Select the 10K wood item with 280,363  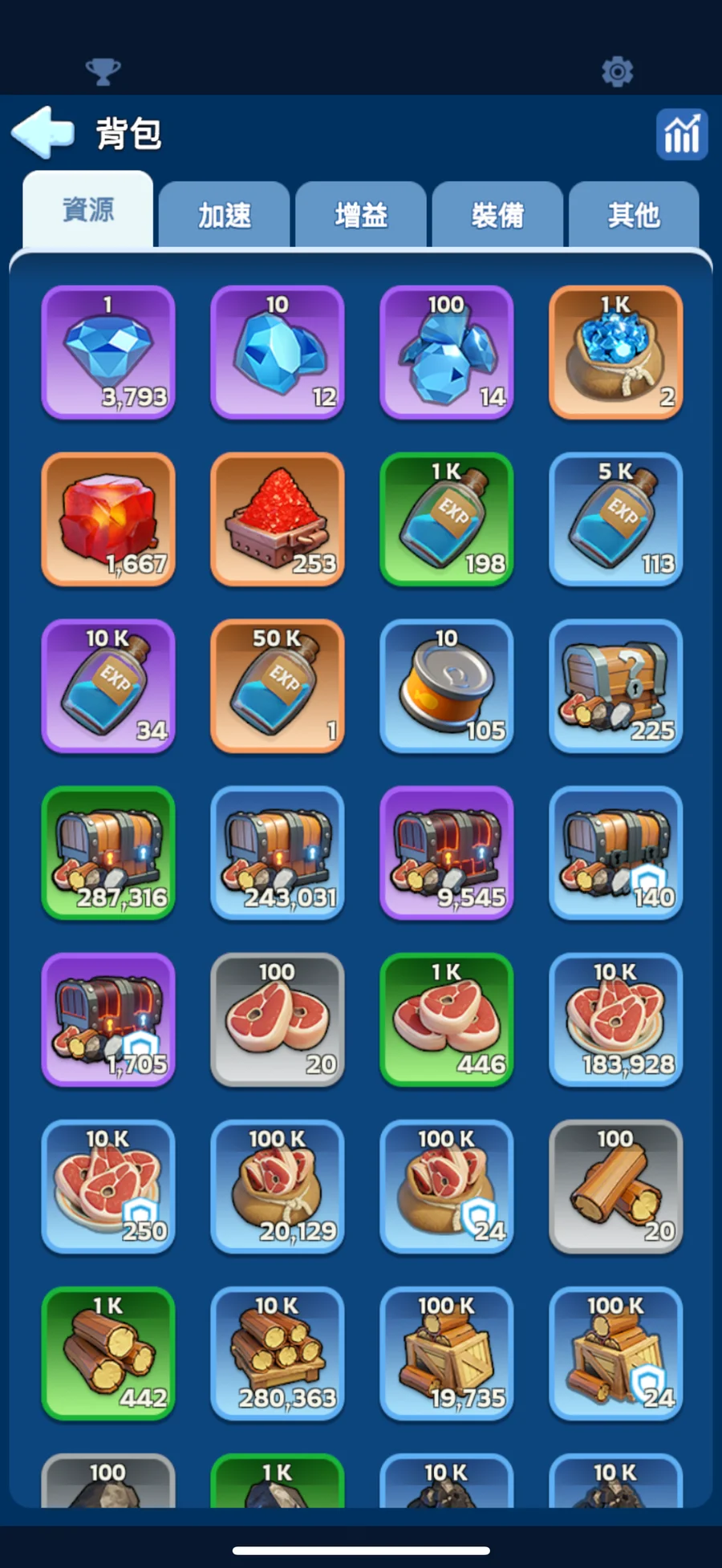point(278,1353)
